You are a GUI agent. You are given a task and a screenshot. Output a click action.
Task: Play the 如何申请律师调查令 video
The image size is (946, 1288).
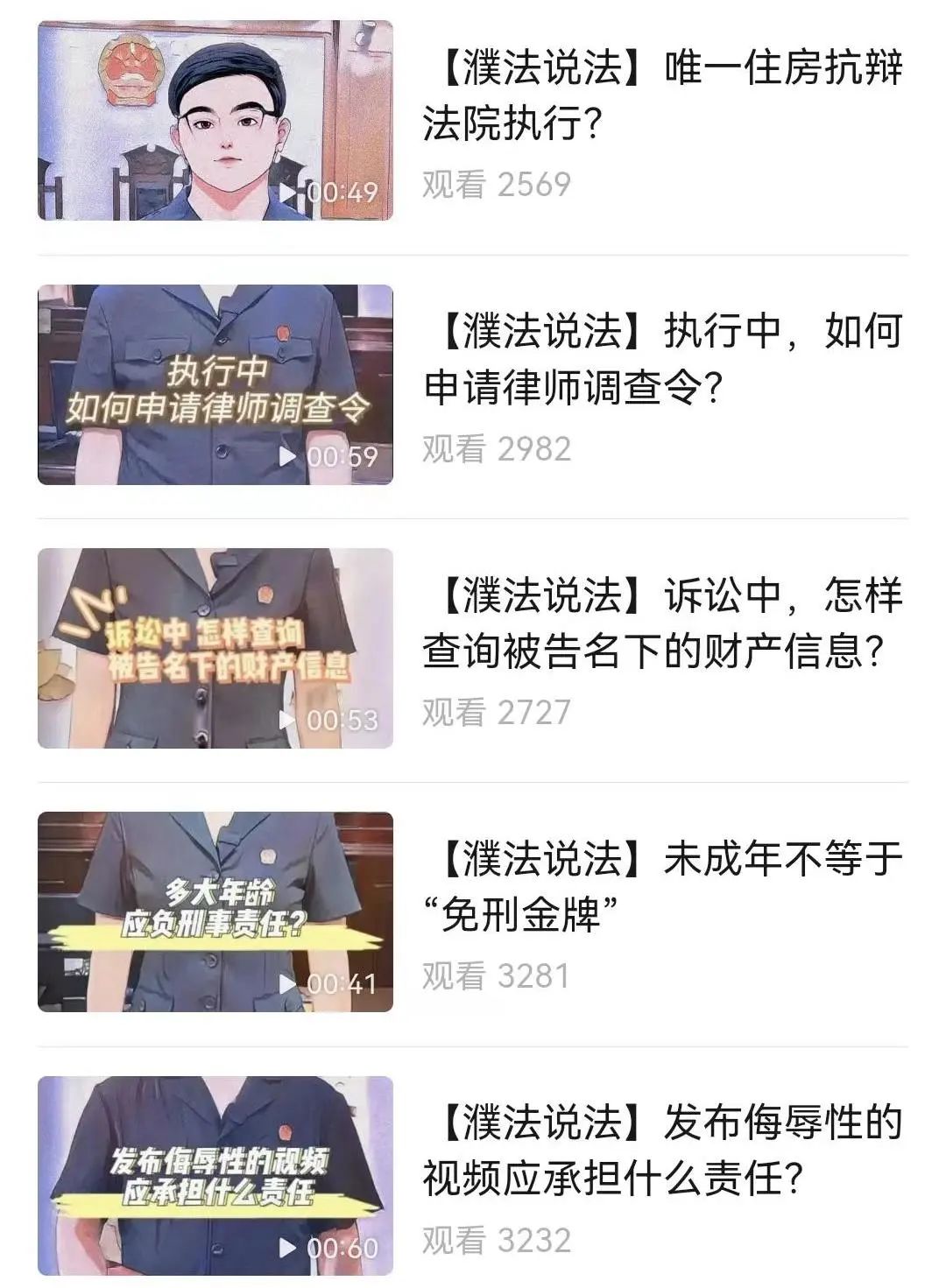215,384
